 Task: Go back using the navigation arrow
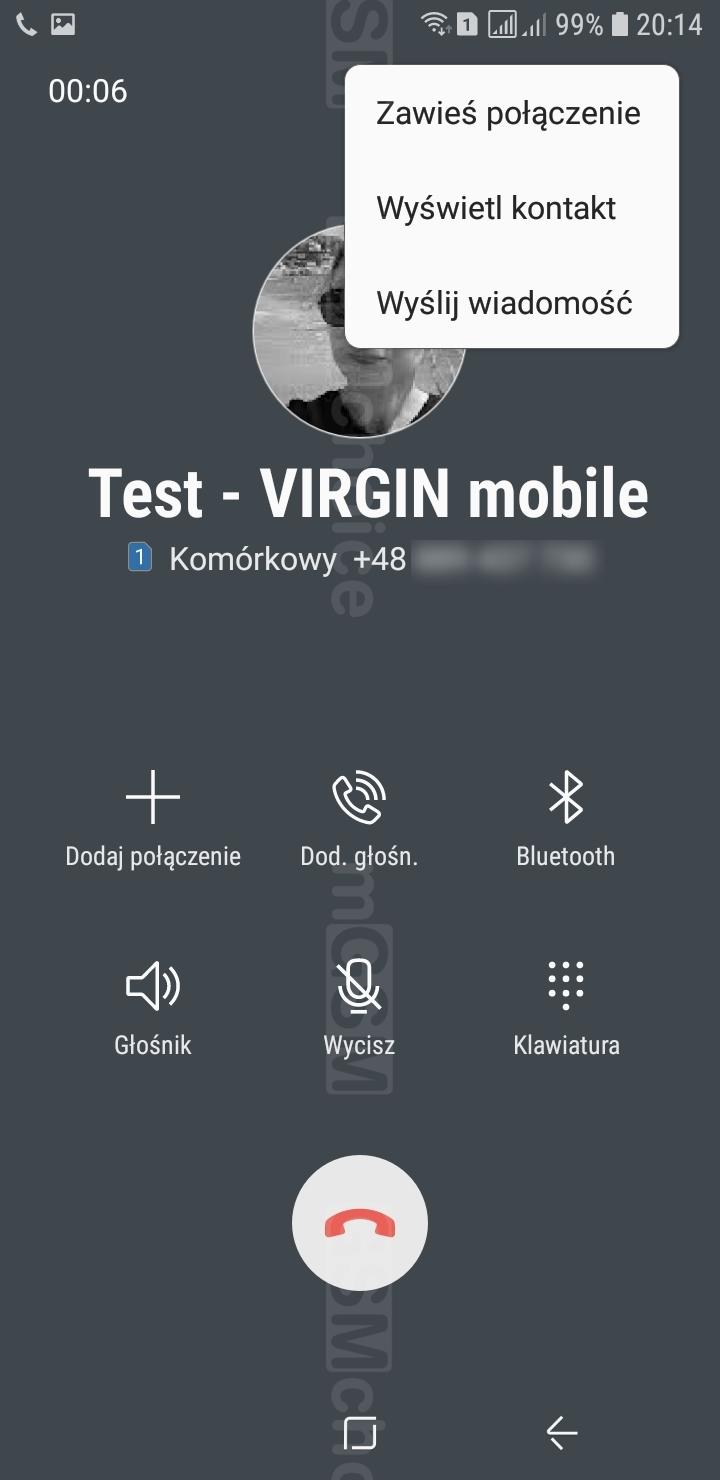562,1433
